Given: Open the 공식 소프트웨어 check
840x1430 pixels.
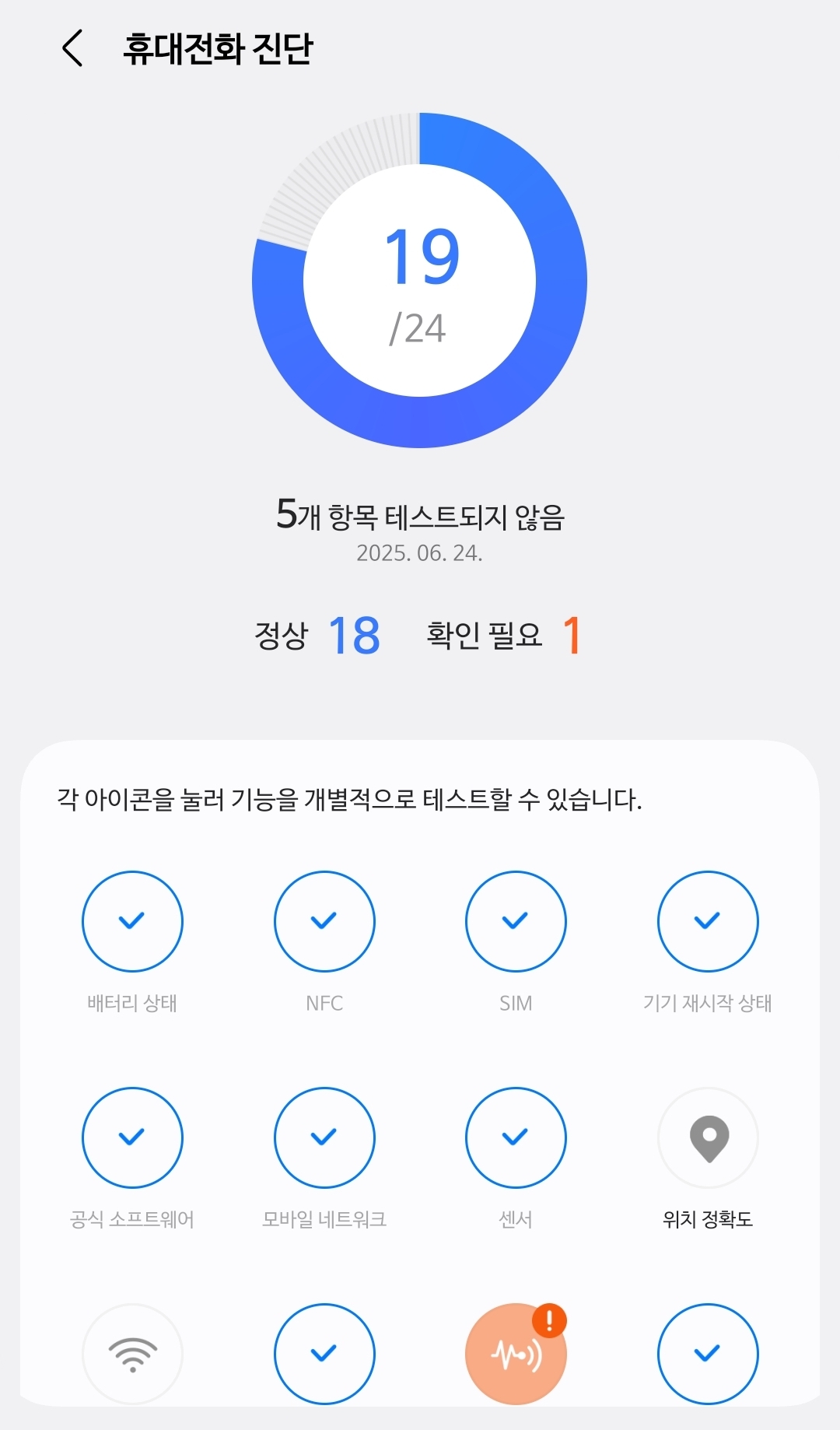Looking at the screenshot, I should click(x=132, y=1137).
